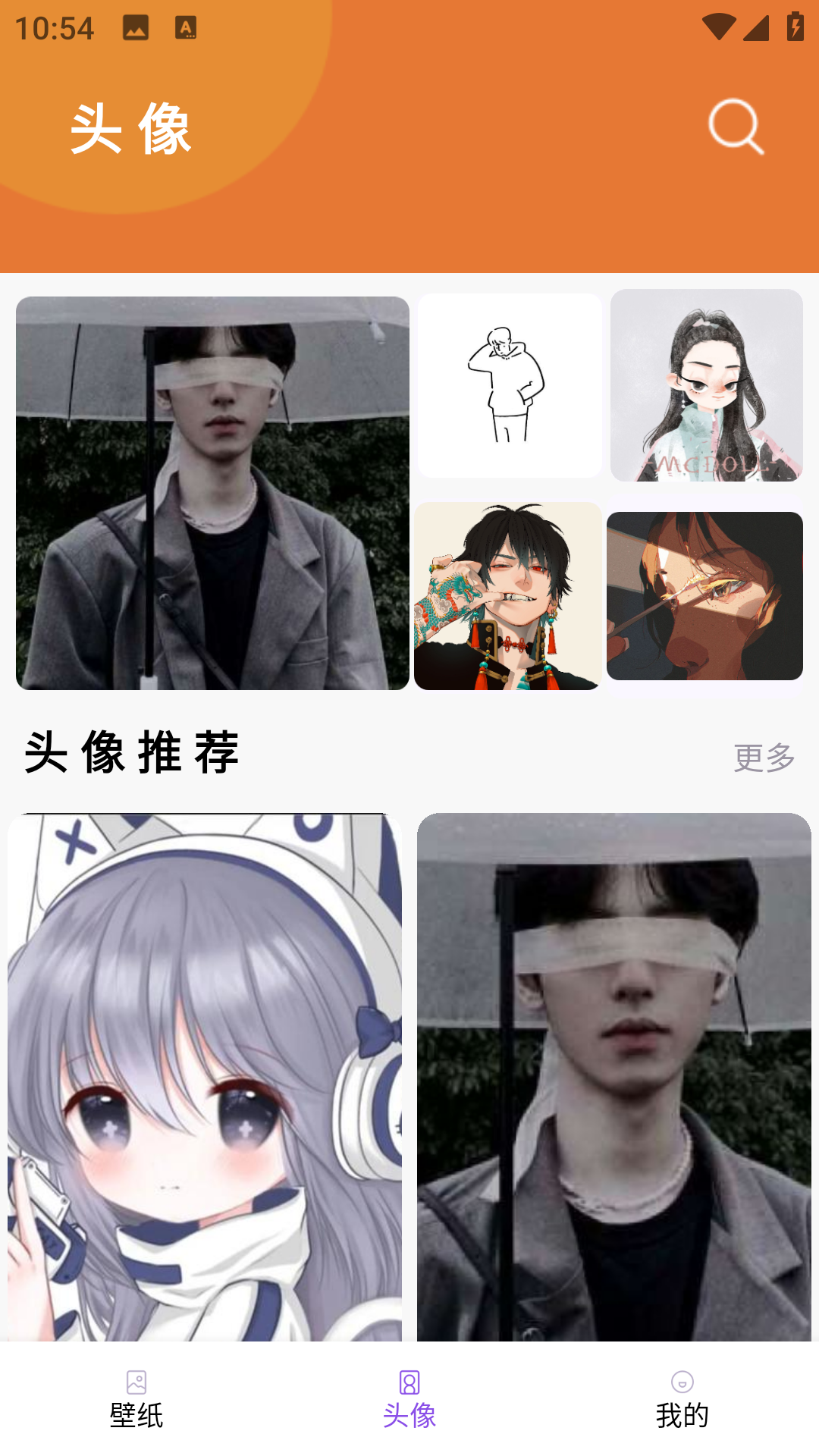This screenshot has height=1456, width=819.
Task: Open the eyelash makeup illustration avatar
Action: click(x=704, y=596)
